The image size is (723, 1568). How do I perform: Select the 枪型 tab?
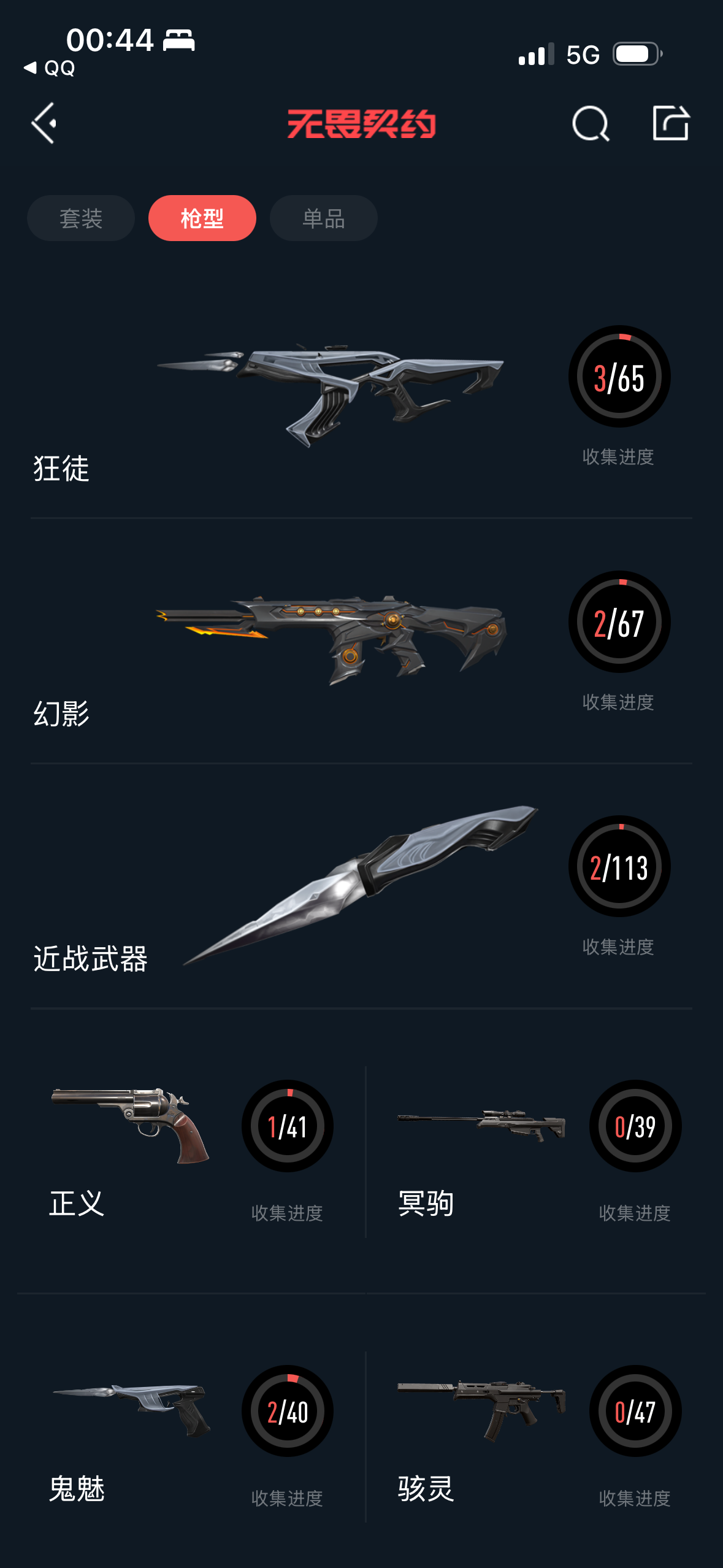pos(202,218)
